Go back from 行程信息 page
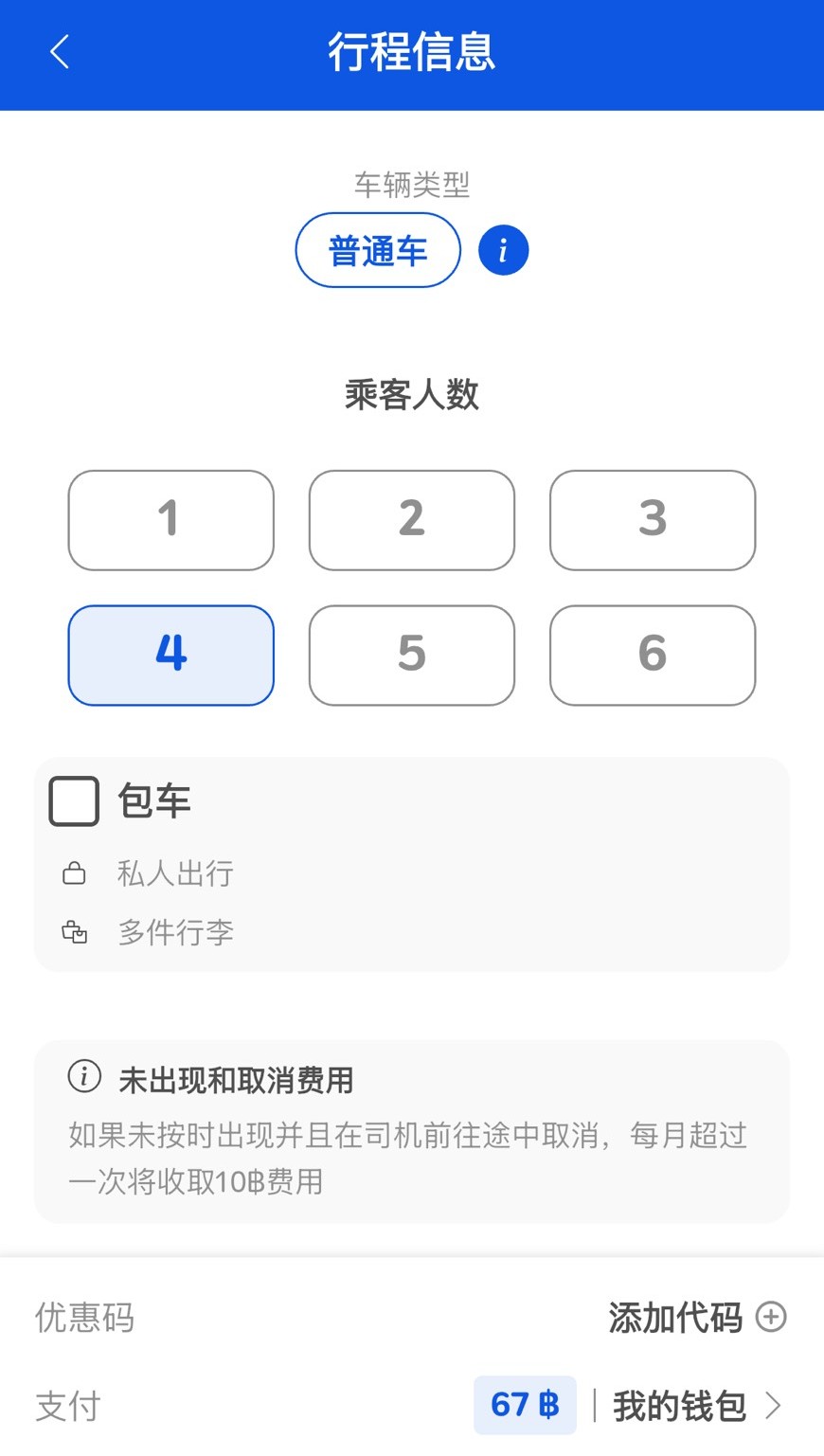824x1456 pixels. [x=60, y=52]
